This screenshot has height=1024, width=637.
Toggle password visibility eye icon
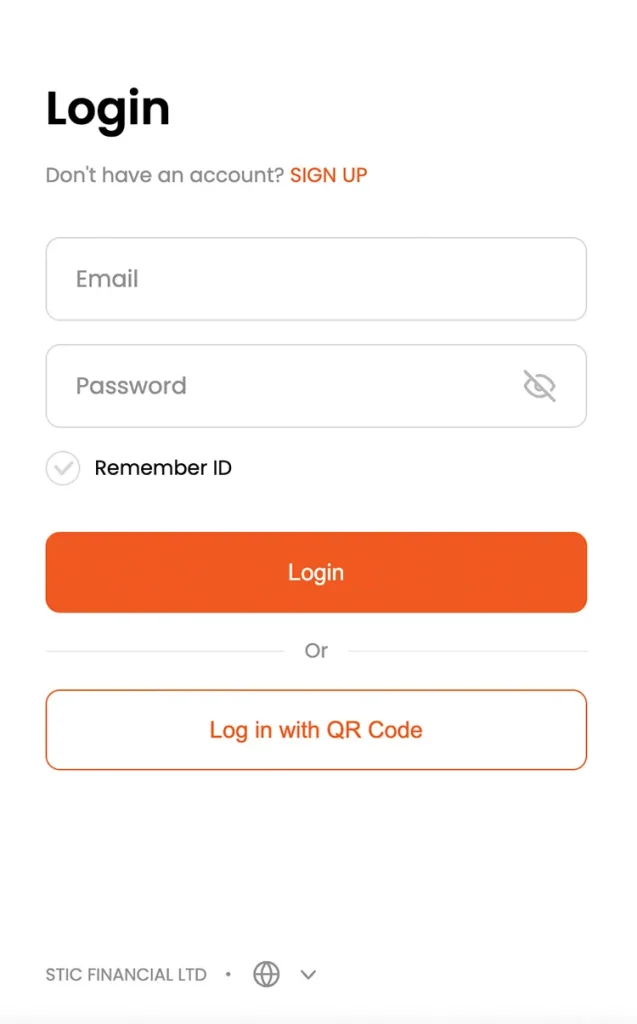click(x=540, y=385)
